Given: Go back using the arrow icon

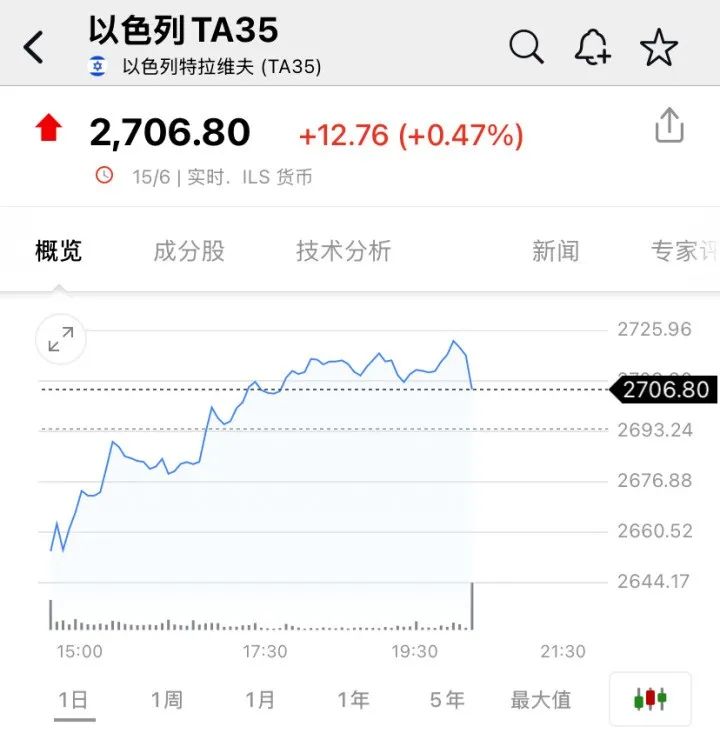Looking at the screenshot, I should [34, 47].
